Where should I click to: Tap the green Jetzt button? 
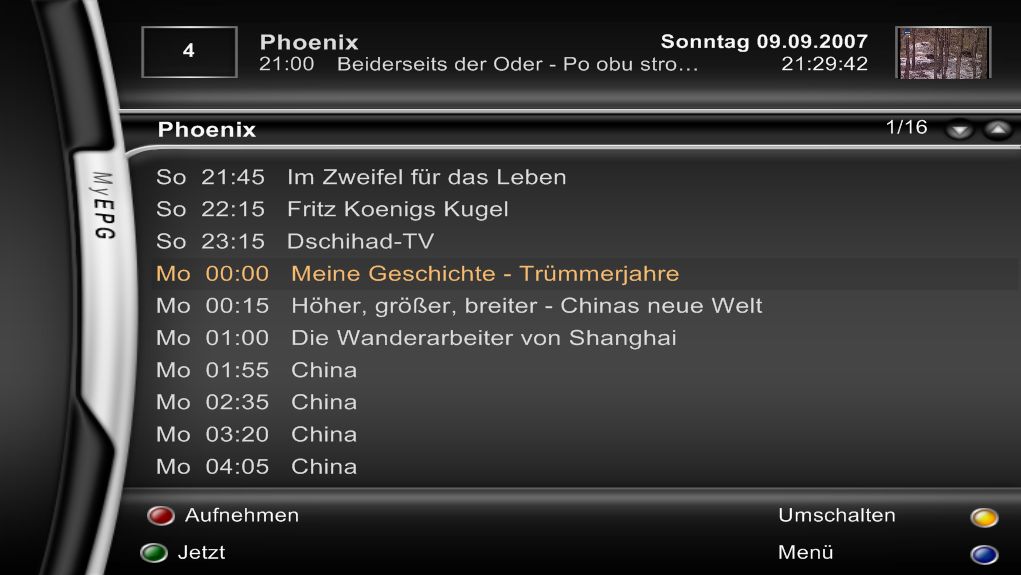(x=154, y=553)
